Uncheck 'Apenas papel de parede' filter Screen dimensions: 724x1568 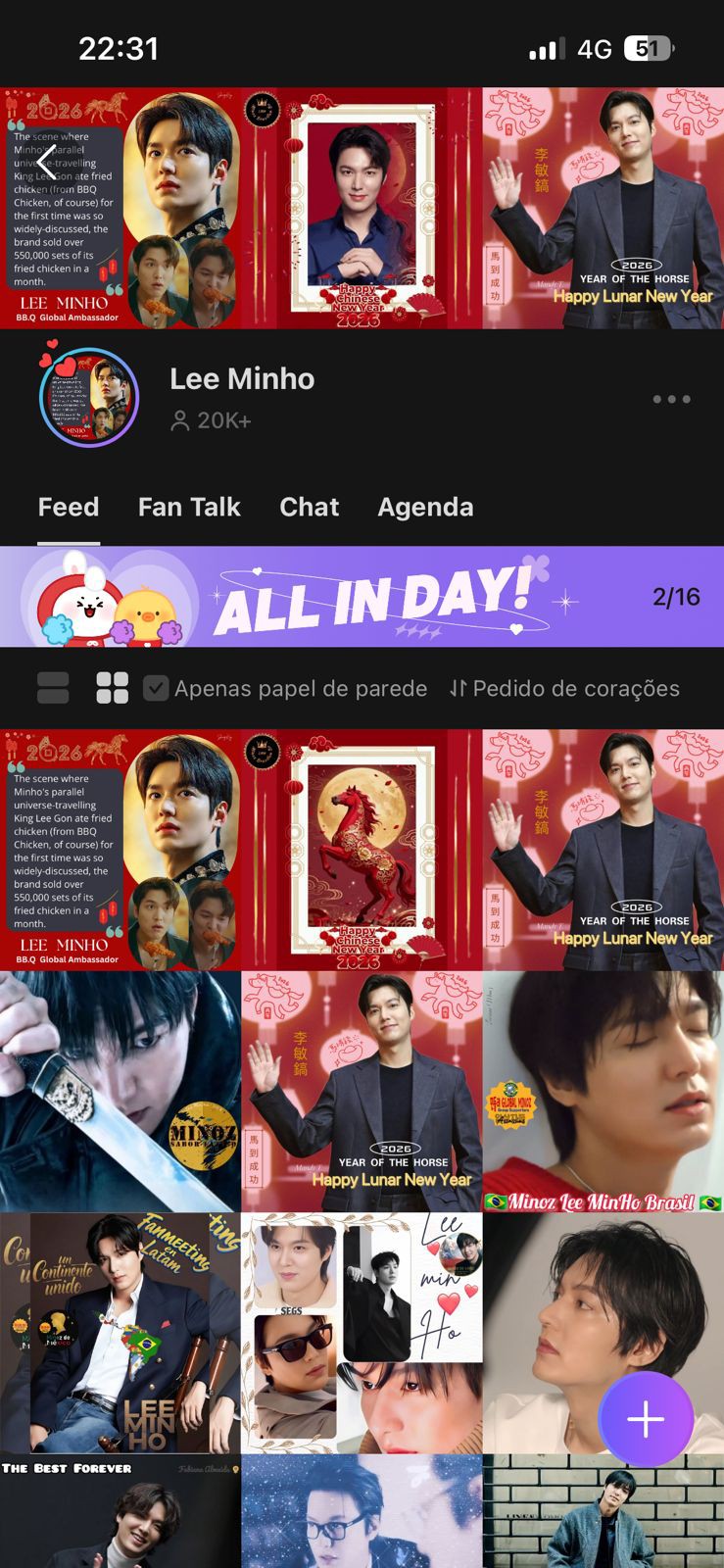[x=156, y=689]
